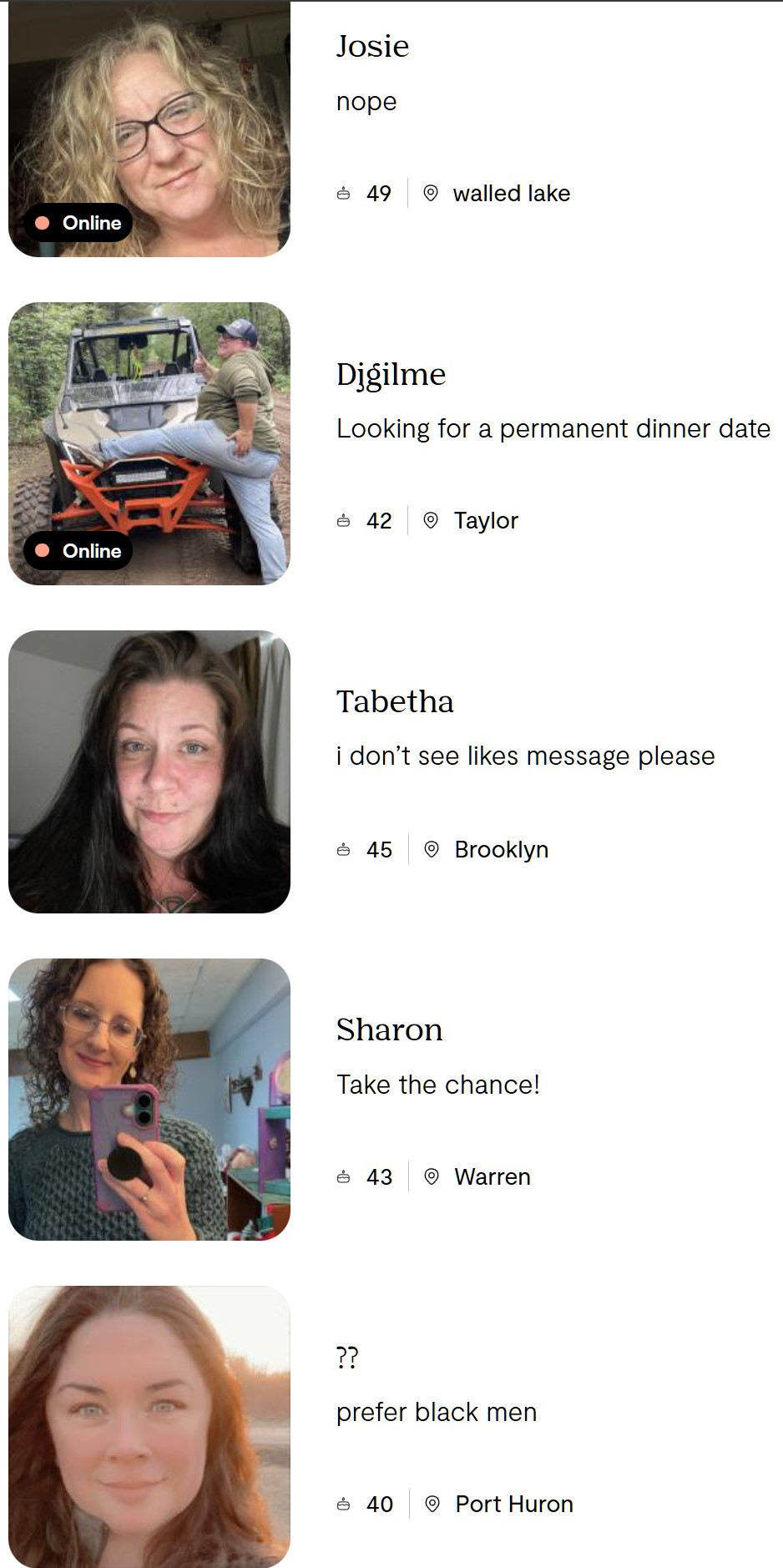Tap Tabetha's name

(x=395, y=701)
